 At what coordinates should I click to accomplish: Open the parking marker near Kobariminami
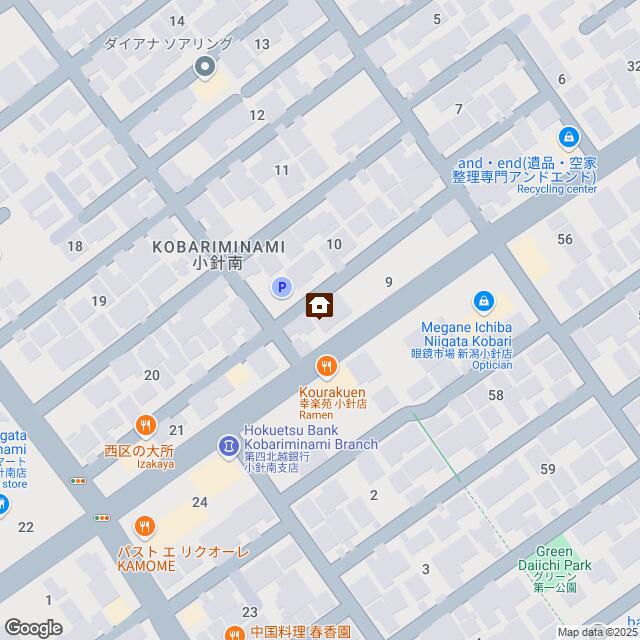click(282, 288)
